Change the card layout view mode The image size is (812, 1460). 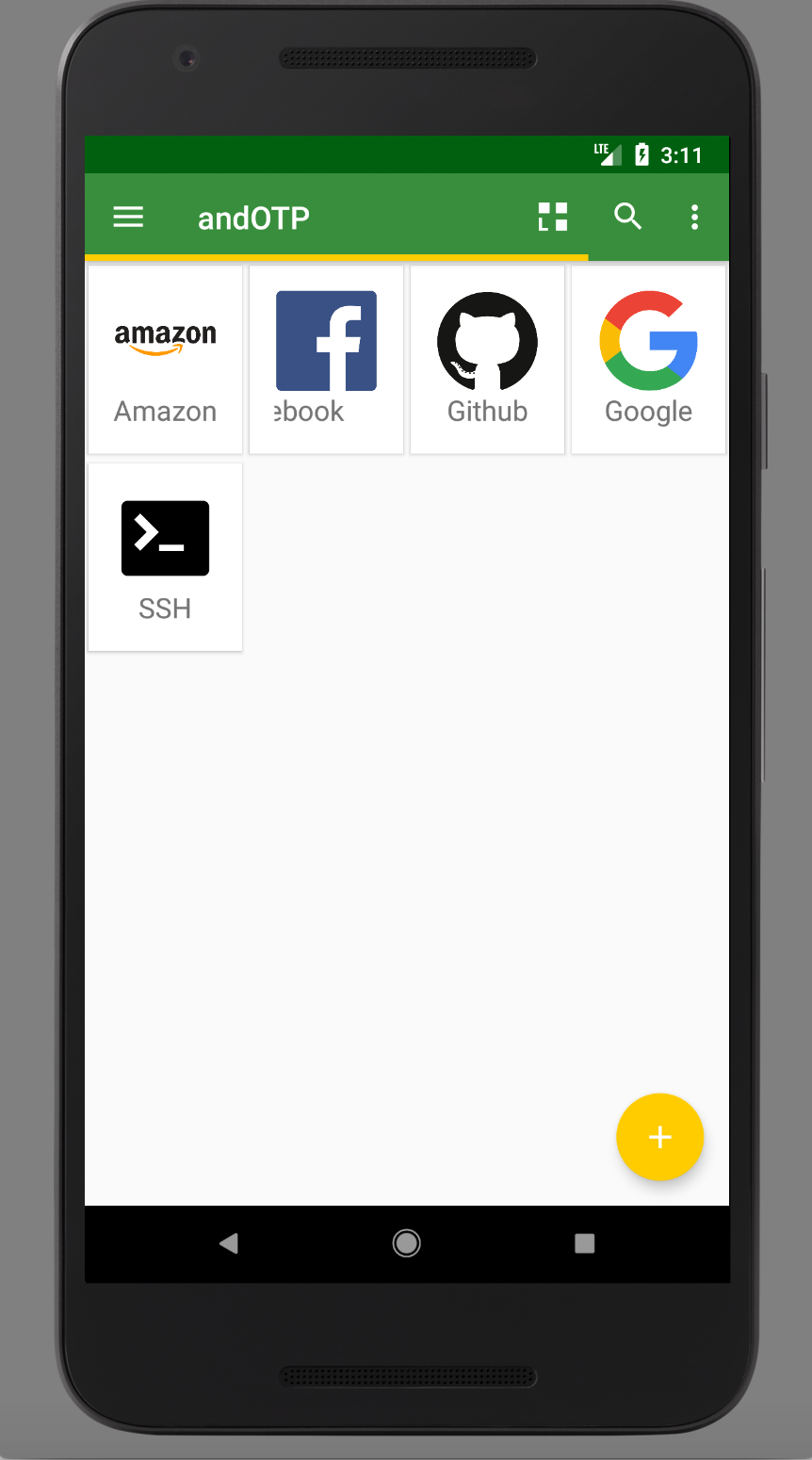pos(553,217)
